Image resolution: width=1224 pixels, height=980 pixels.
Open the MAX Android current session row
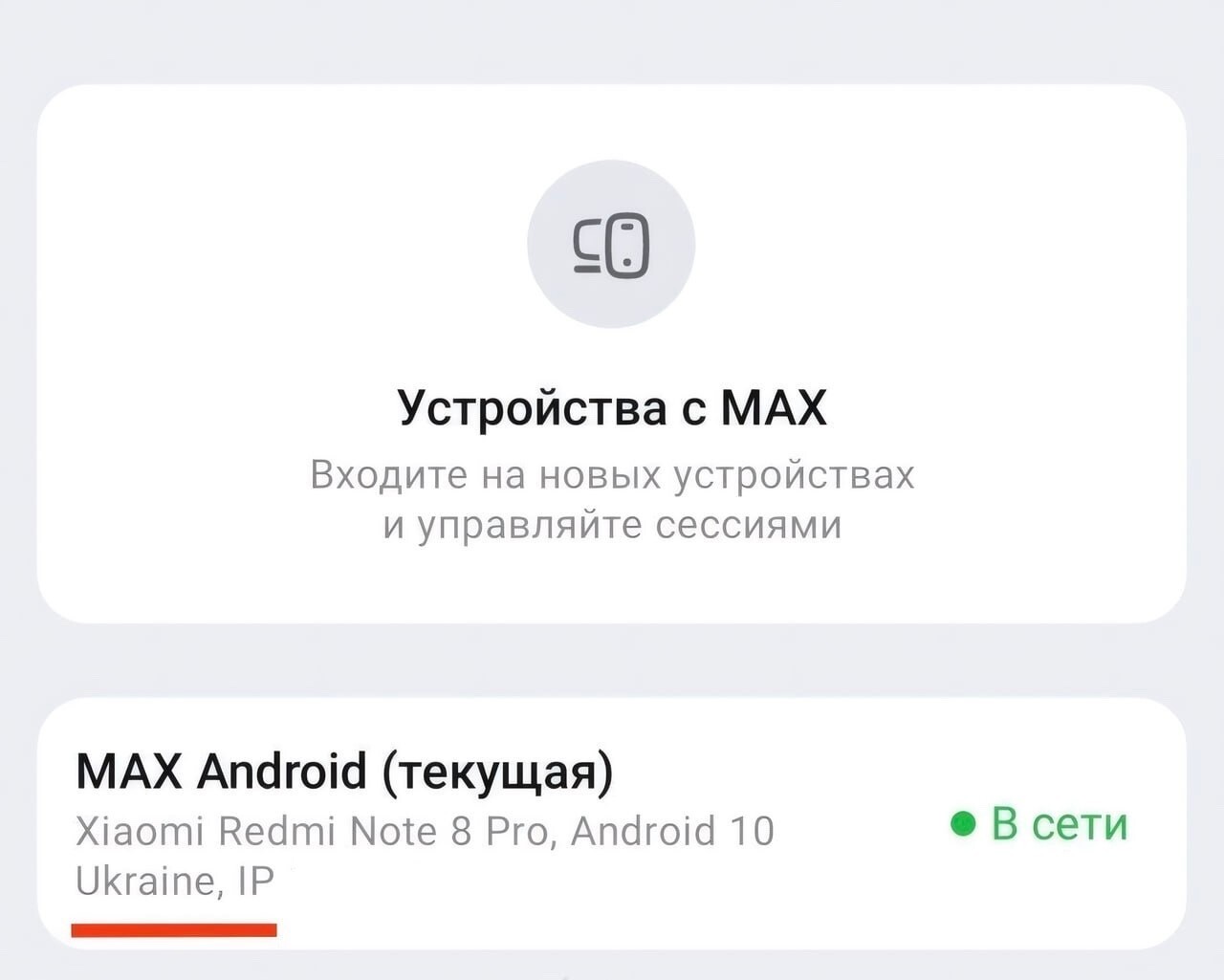coord(610,824)
